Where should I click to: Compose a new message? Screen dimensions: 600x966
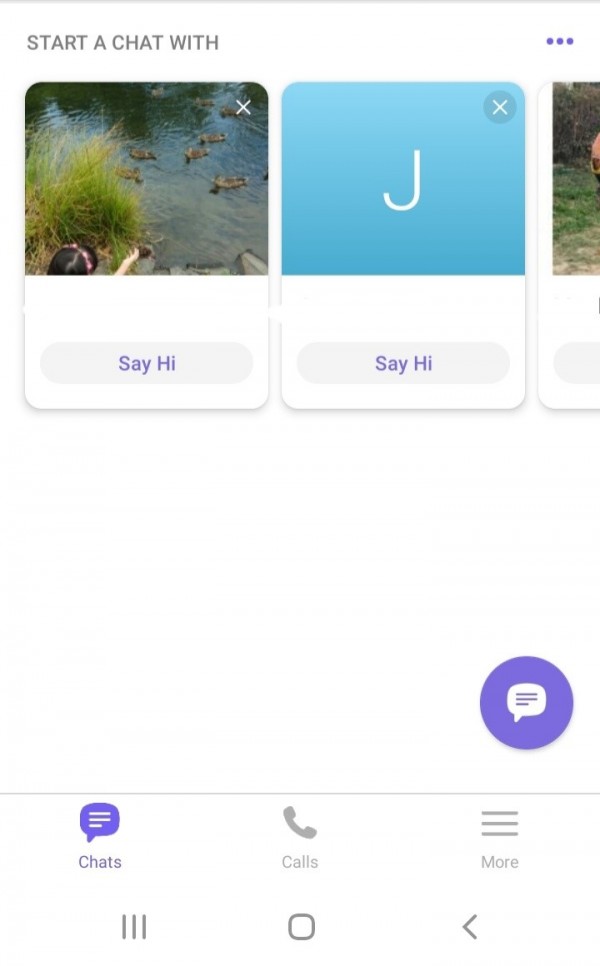(526, 703)
